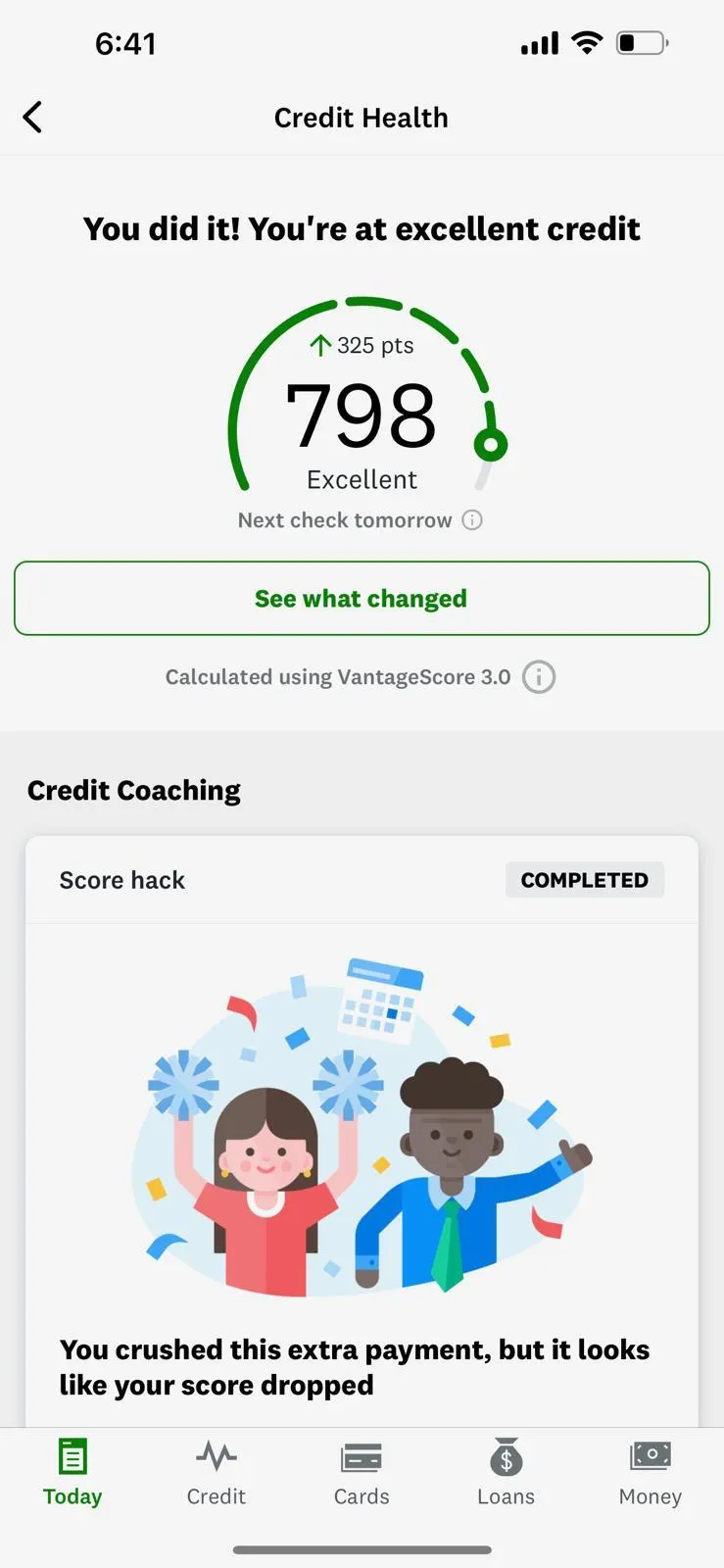Switch to the Credit tab
Image resolution: width=724 pixels, height=1568 pixels.
click(x=217, y=1473)
